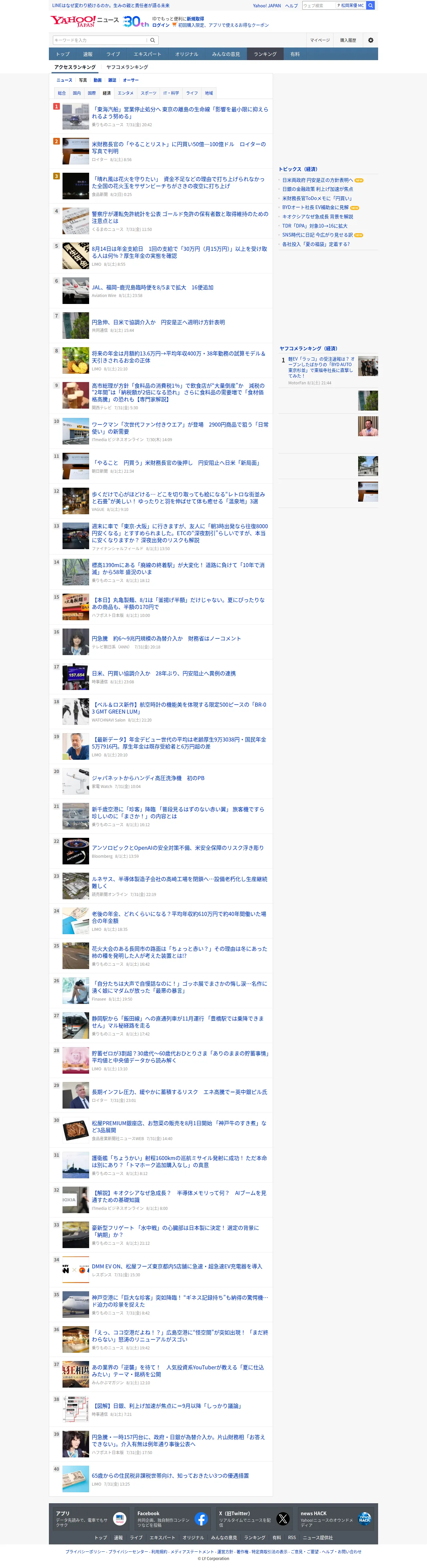This screenshot has height=1568, width=427.
Task: Open the Yahoo! JAPAN ニュース logo
Action: [85, 21]
